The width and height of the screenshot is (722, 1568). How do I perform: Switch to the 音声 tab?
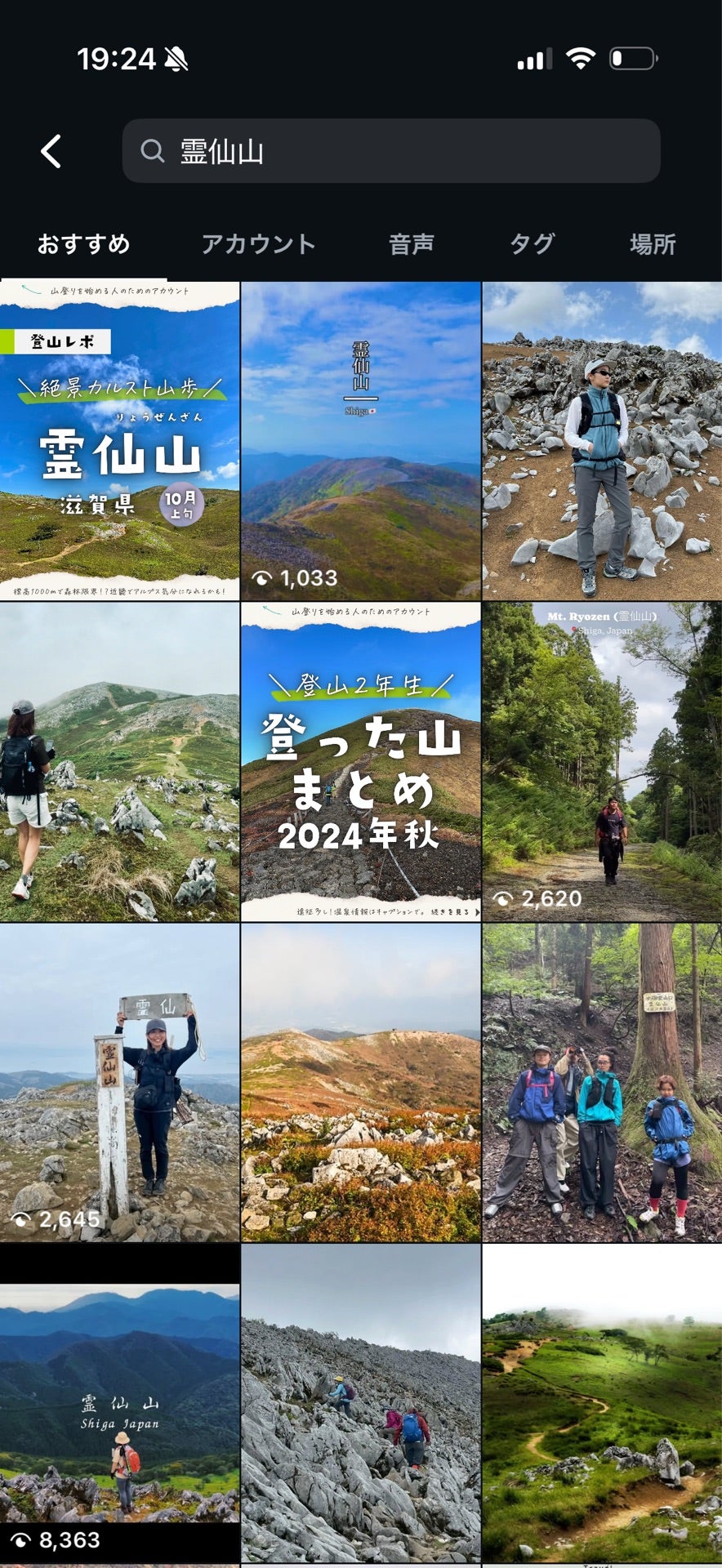tap(411, 243)
